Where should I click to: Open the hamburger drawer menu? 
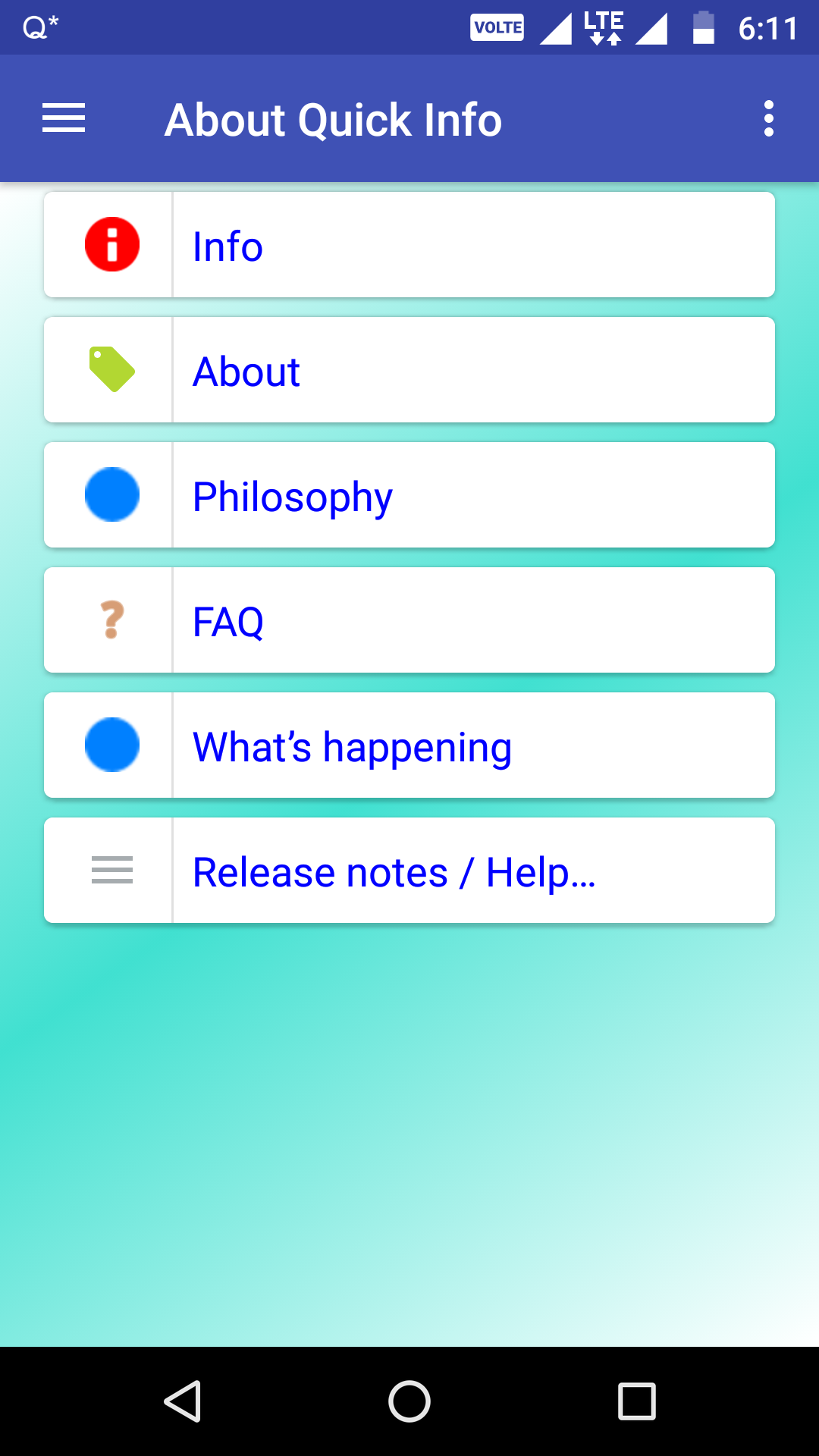[64, 119]
